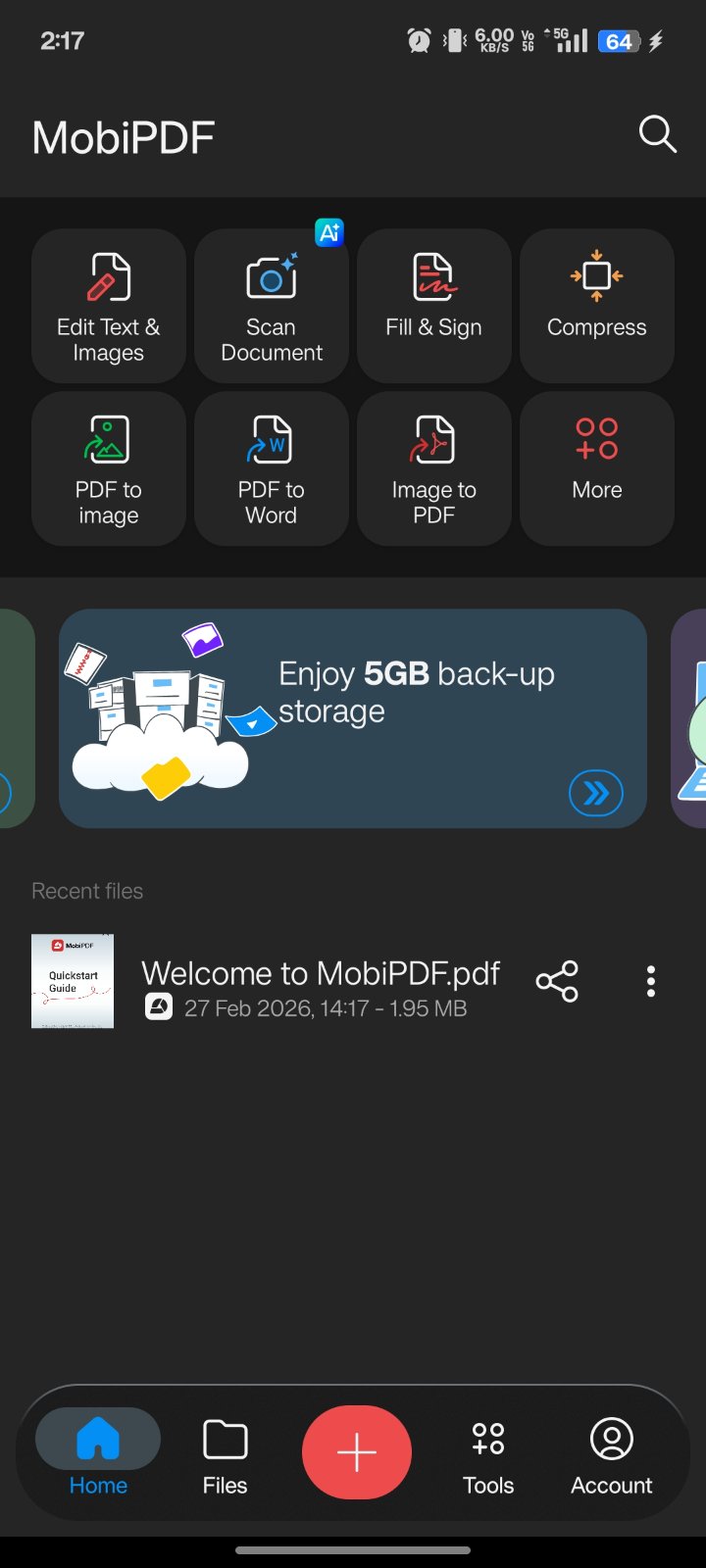Open the Image to PDF converter

point(434,468)
